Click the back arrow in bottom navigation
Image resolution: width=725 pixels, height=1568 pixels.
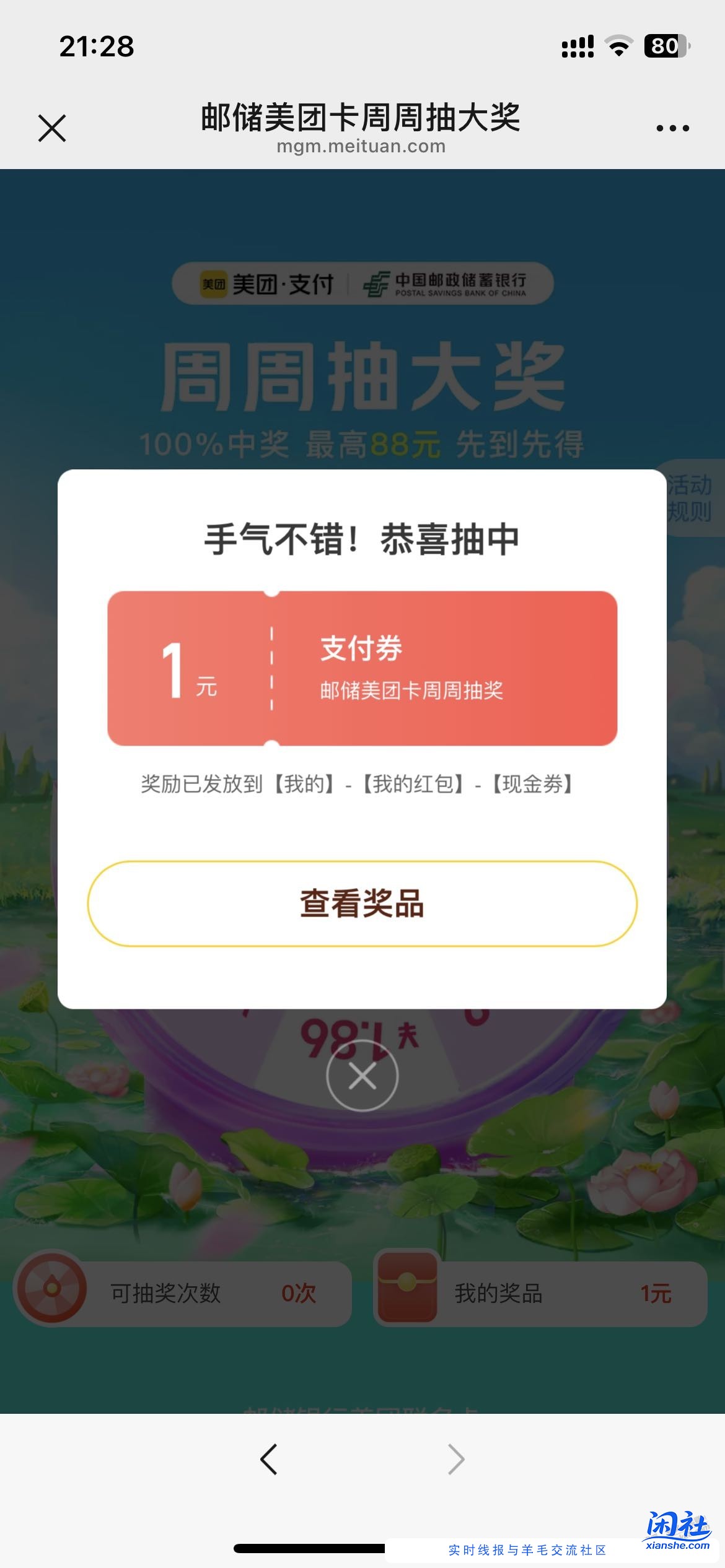click(x=269, y=1460)
